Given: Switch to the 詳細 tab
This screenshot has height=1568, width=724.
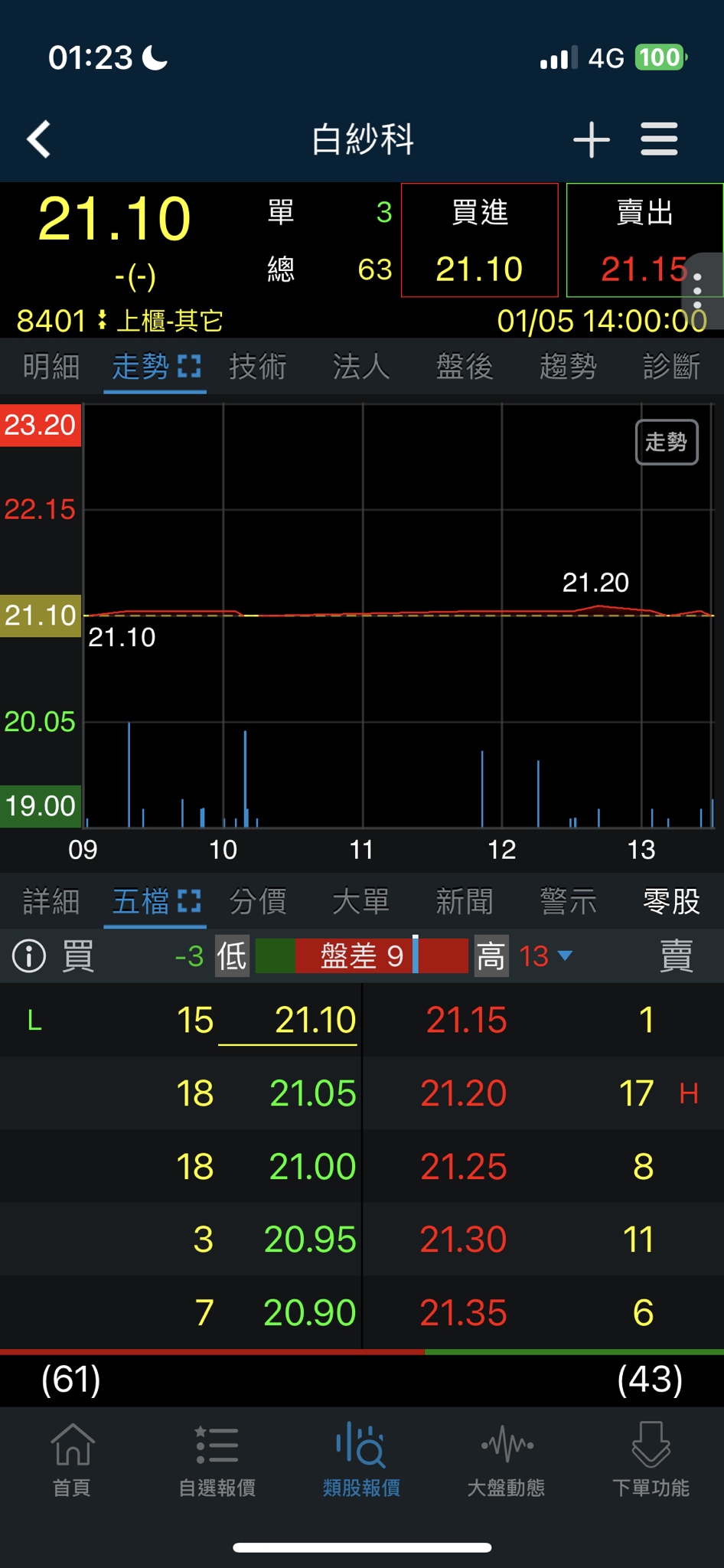Looking at the screenshot, I should (51, 901).
